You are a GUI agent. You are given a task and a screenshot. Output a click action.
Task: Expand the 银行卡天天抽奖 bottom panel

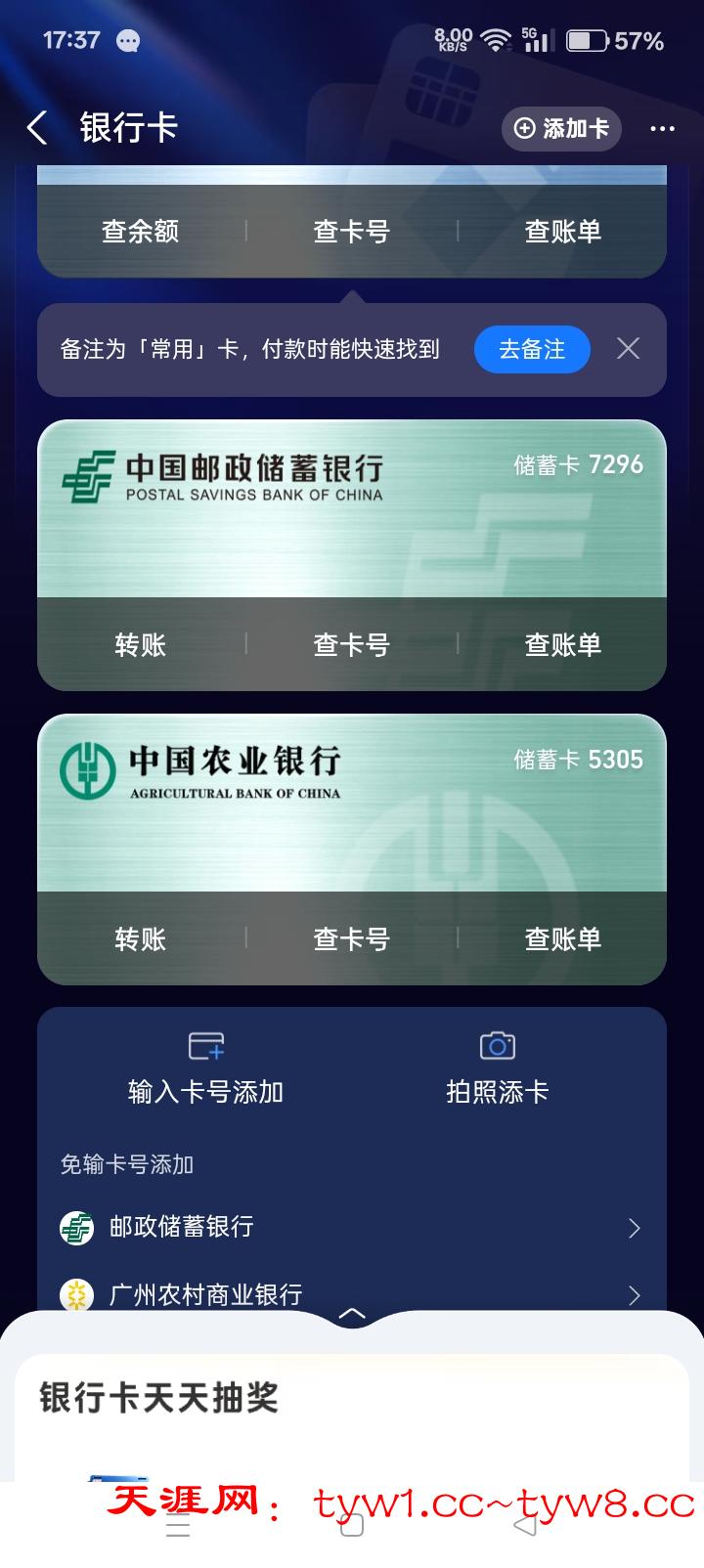click(352, 1315)
